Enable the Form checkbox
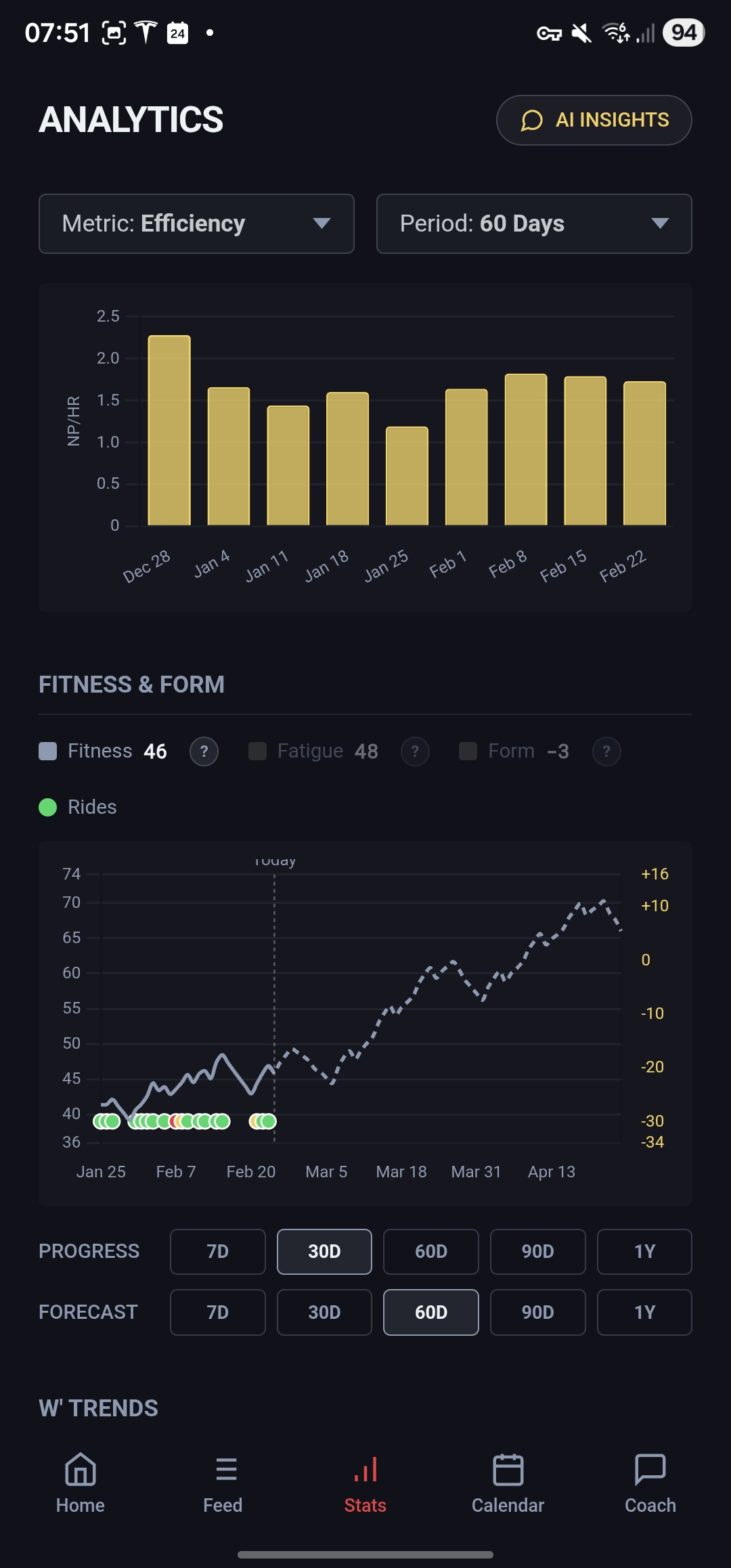Image resolution: width=731 pixels, height=1568 pixels. (x=468, y=751)
